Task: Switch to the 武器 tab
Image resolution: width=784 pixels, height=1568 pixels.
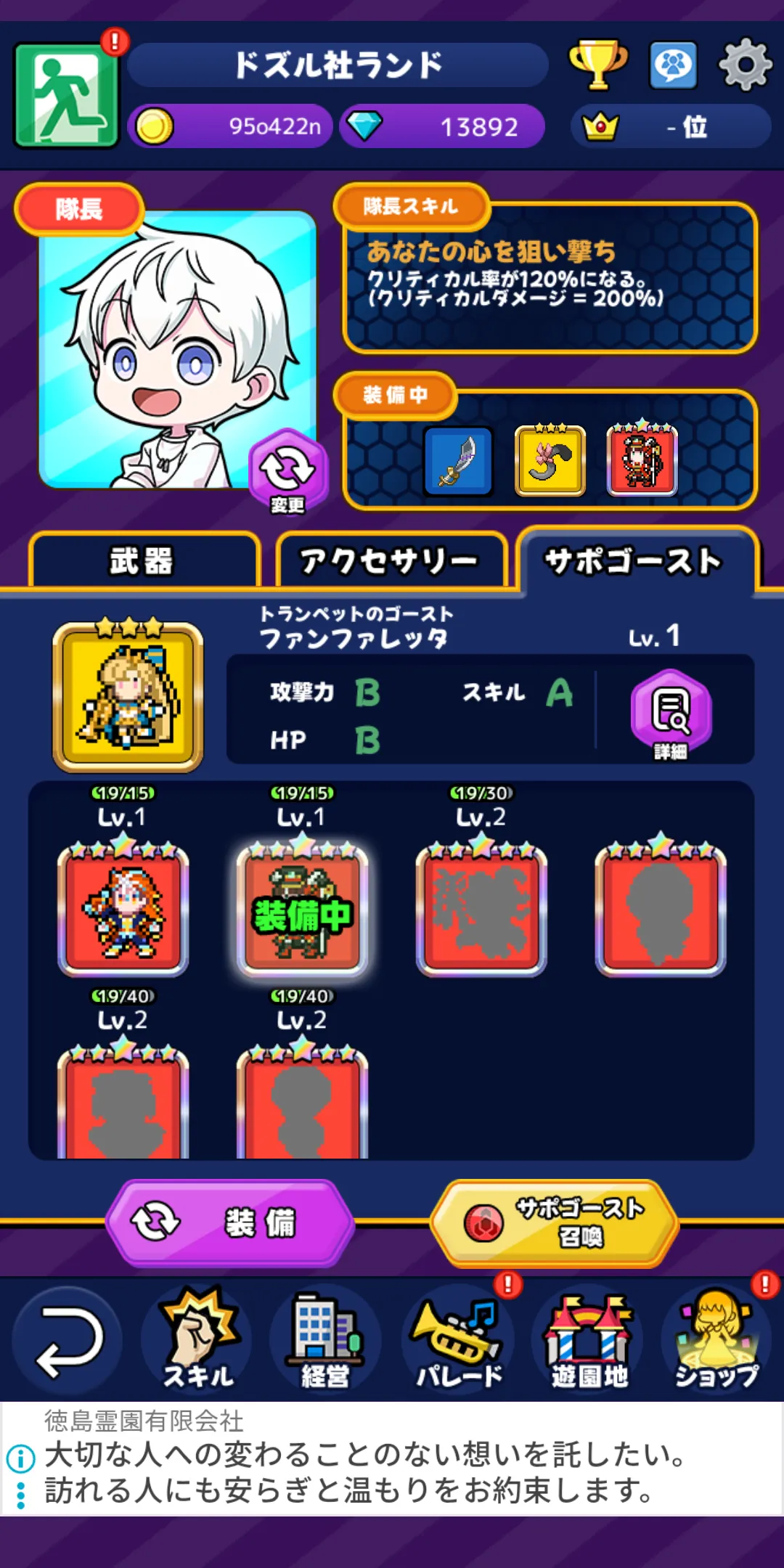Action: tap(143, 560)
